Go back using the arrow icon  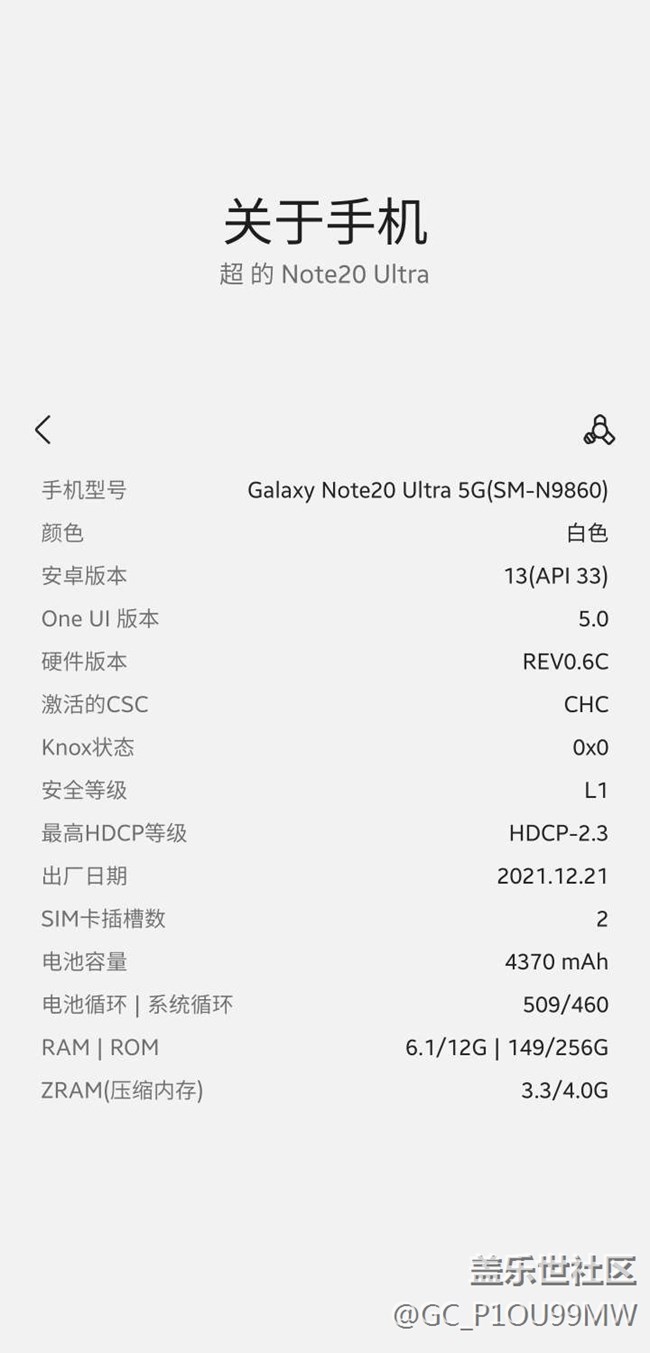[x=42, y=430]
